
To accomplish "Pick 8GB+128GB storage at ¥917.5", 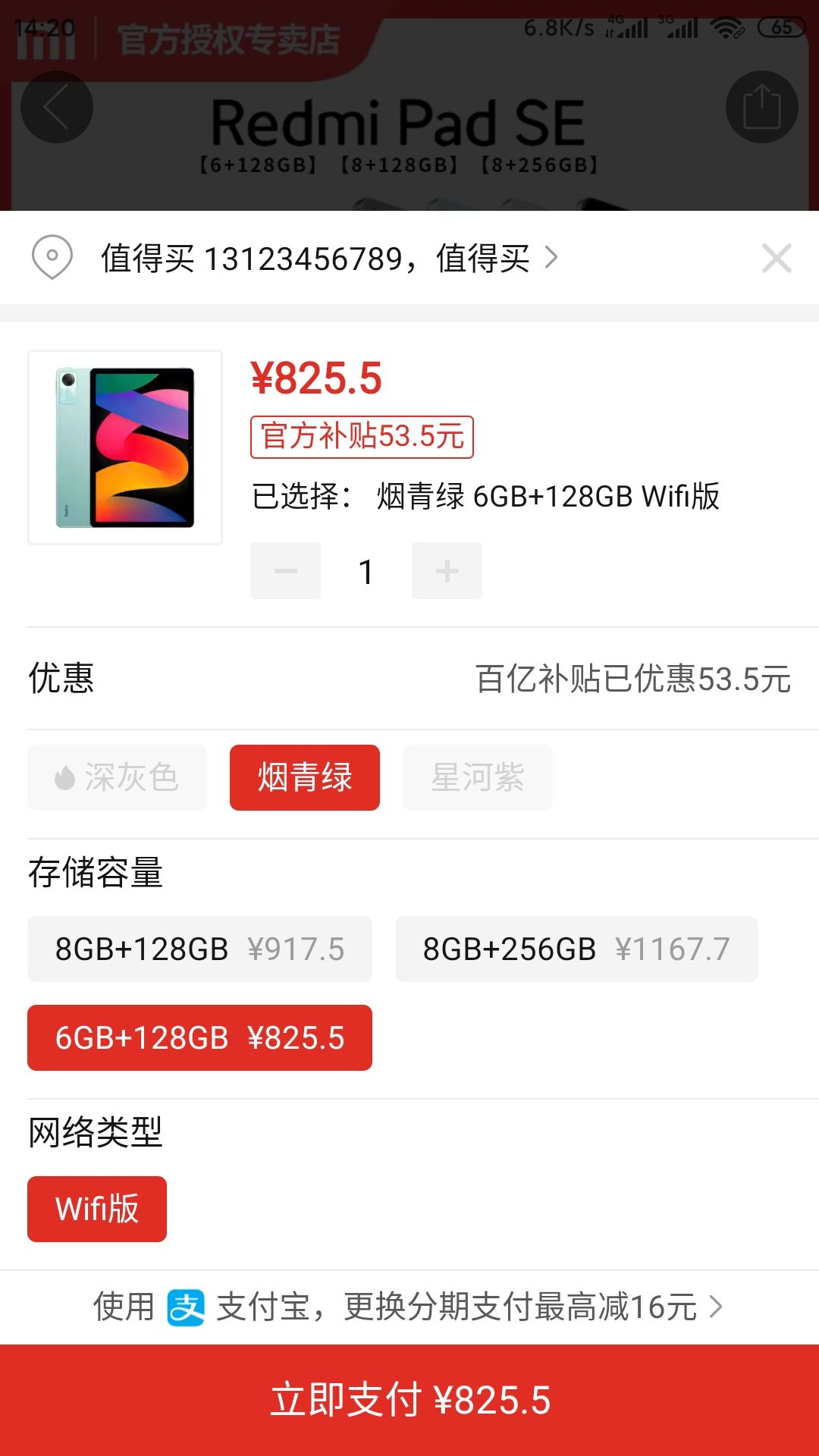I will point(199,949).
